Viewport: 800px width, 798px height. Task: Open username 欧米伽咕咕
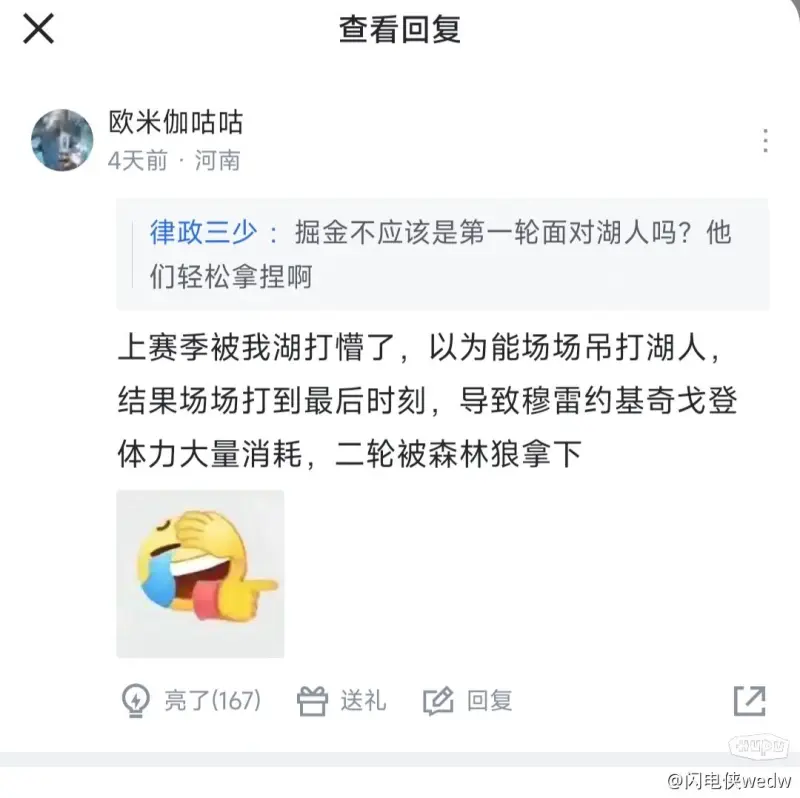(176, 124)
